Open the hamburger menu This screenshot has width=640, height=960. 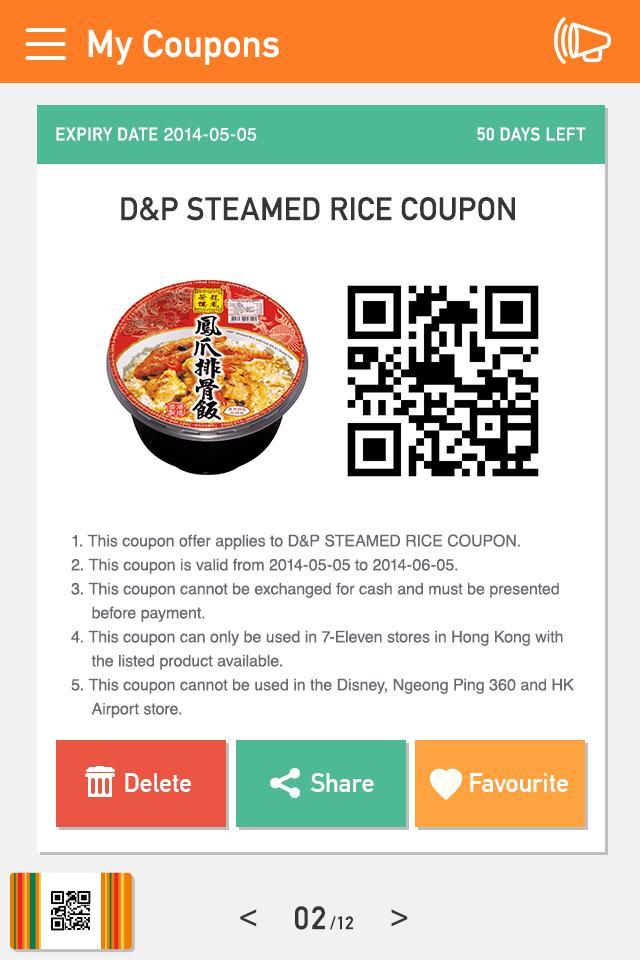pyautogui.click(x=46, y=43)
